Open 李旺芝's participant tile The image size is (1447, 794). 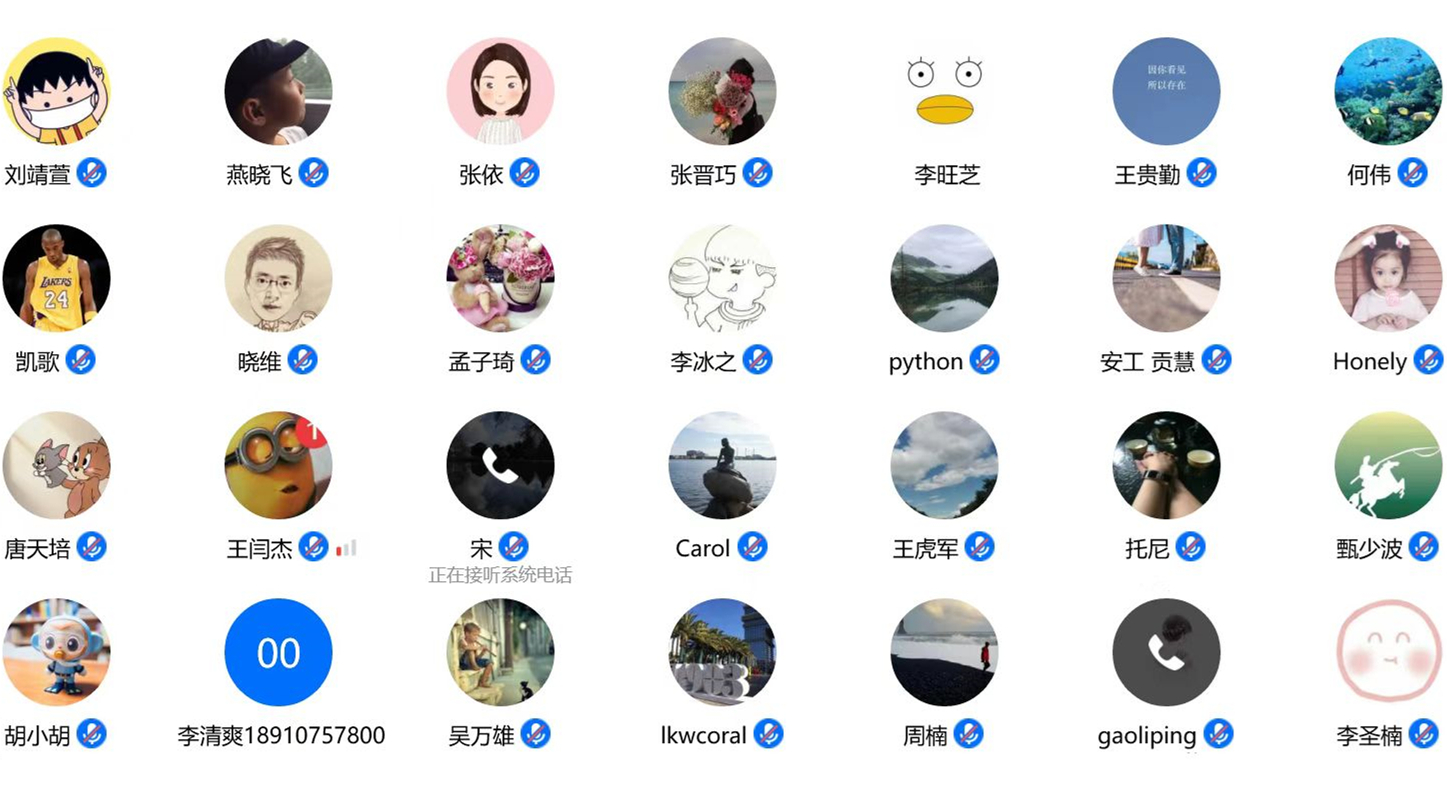tap(944, 92)
